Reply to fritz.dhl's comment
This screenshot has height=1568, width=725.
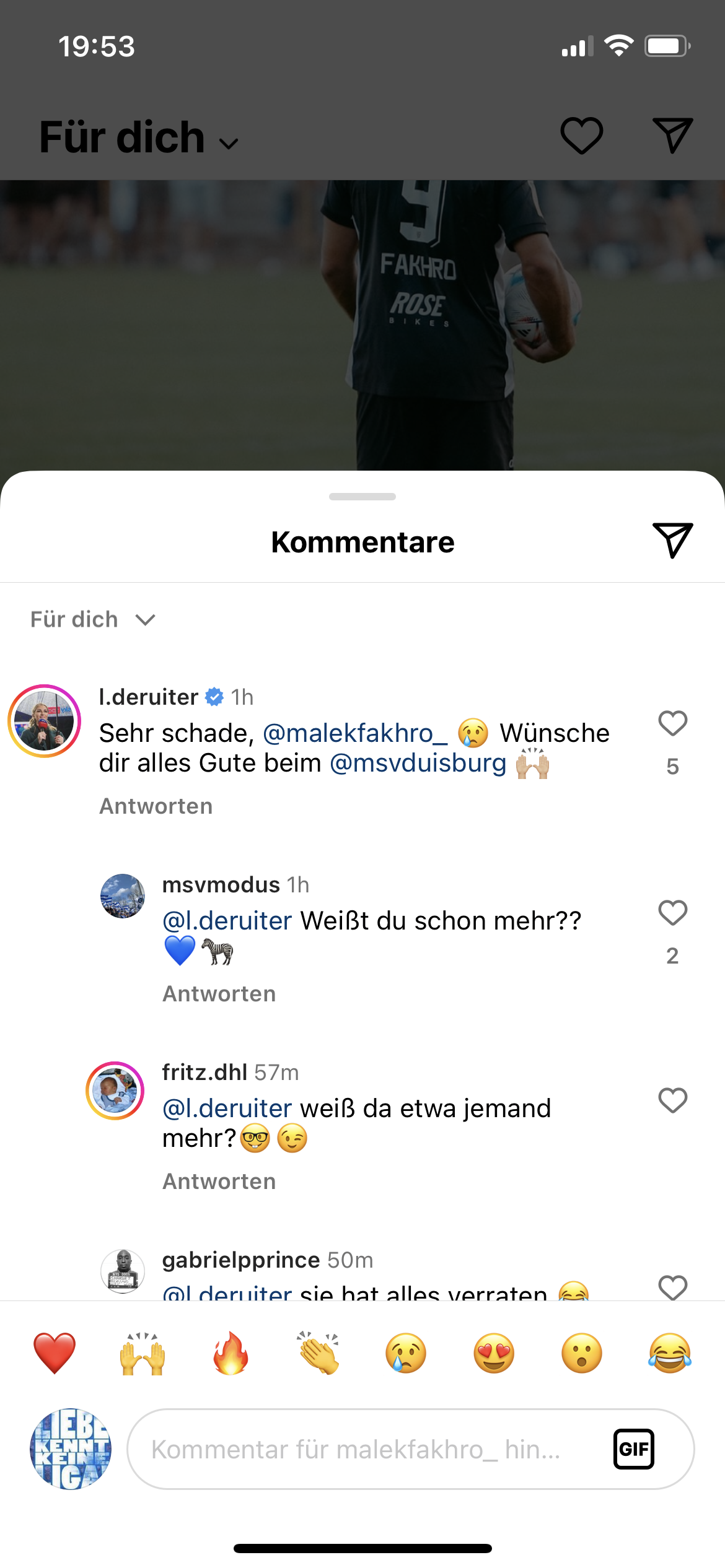[219, 1182]
